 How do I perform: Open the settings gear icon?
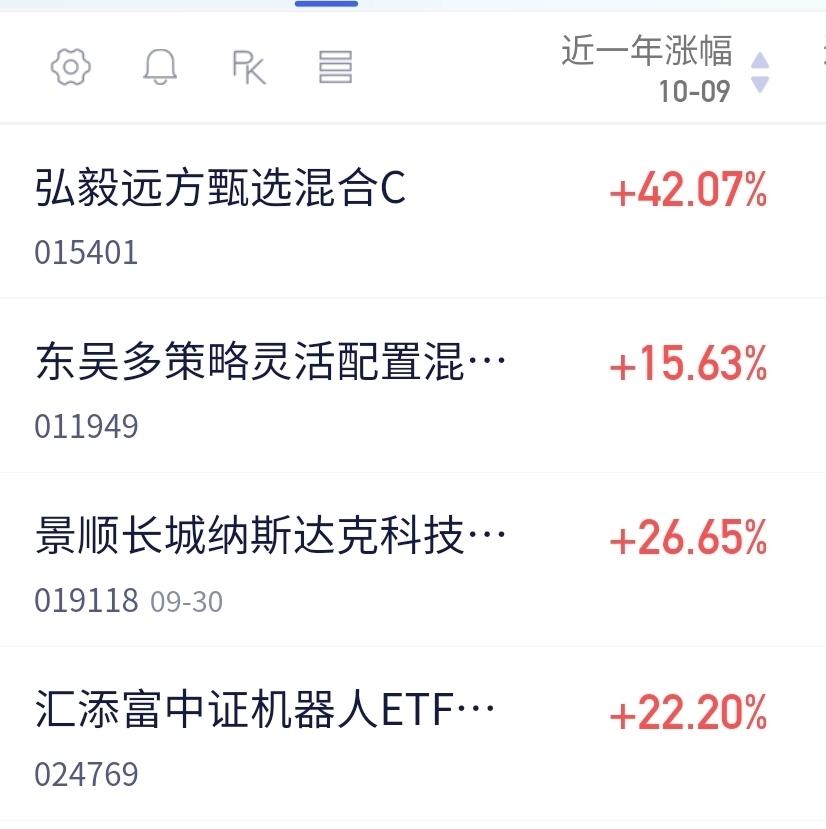(71, 67)
